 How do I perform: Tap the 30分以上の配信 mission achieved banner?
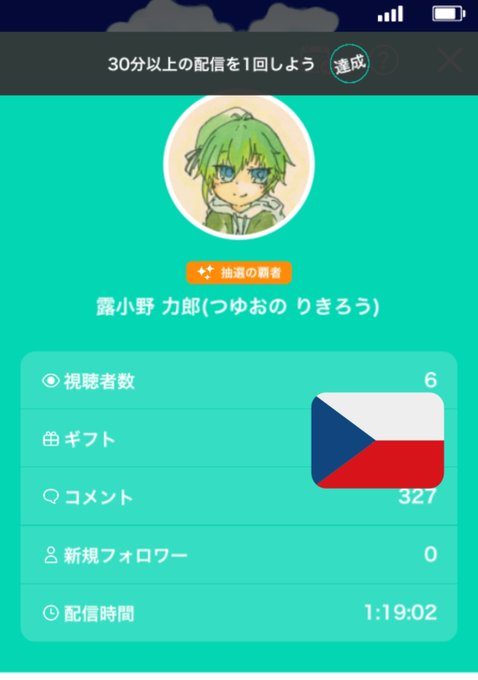239,64
